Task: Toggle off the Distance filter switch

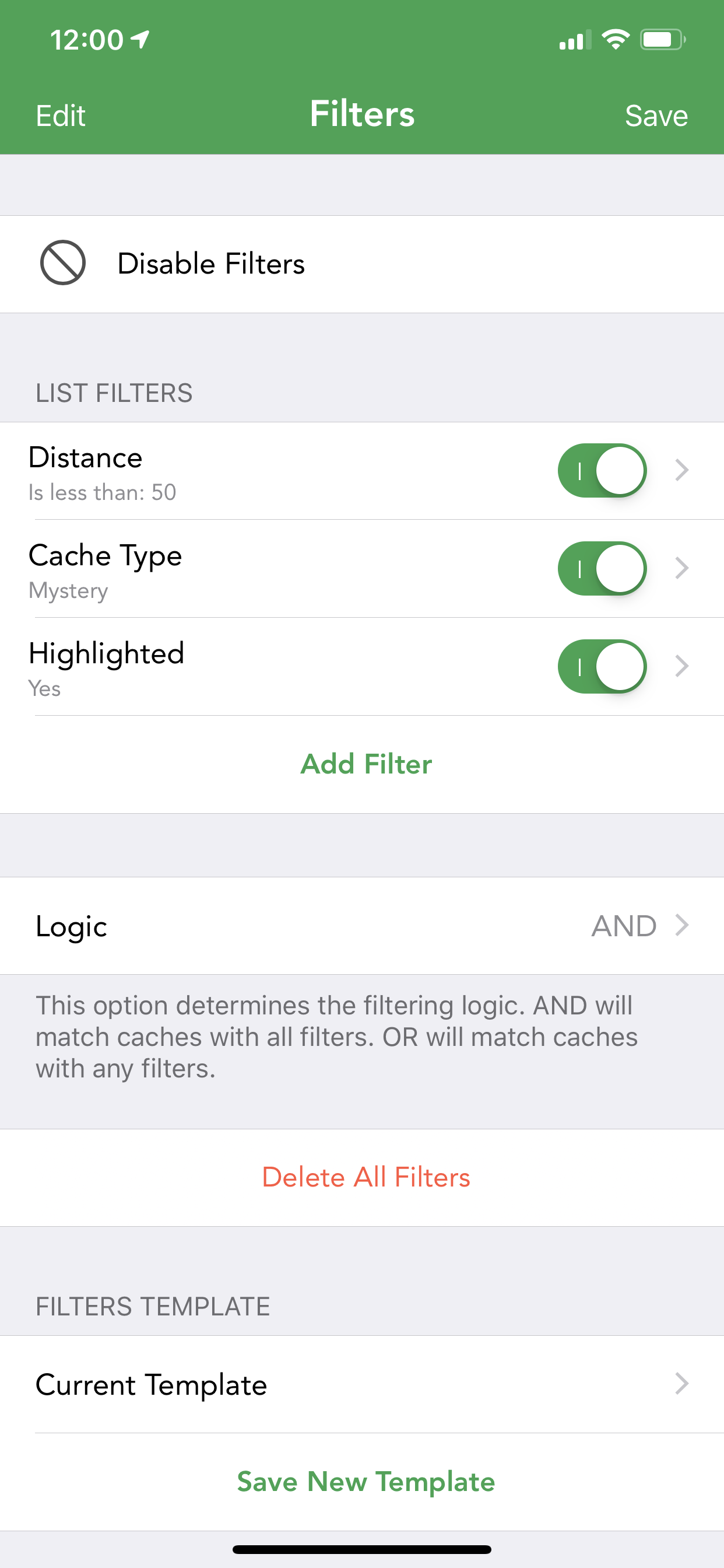Action: tap(602, 470)
